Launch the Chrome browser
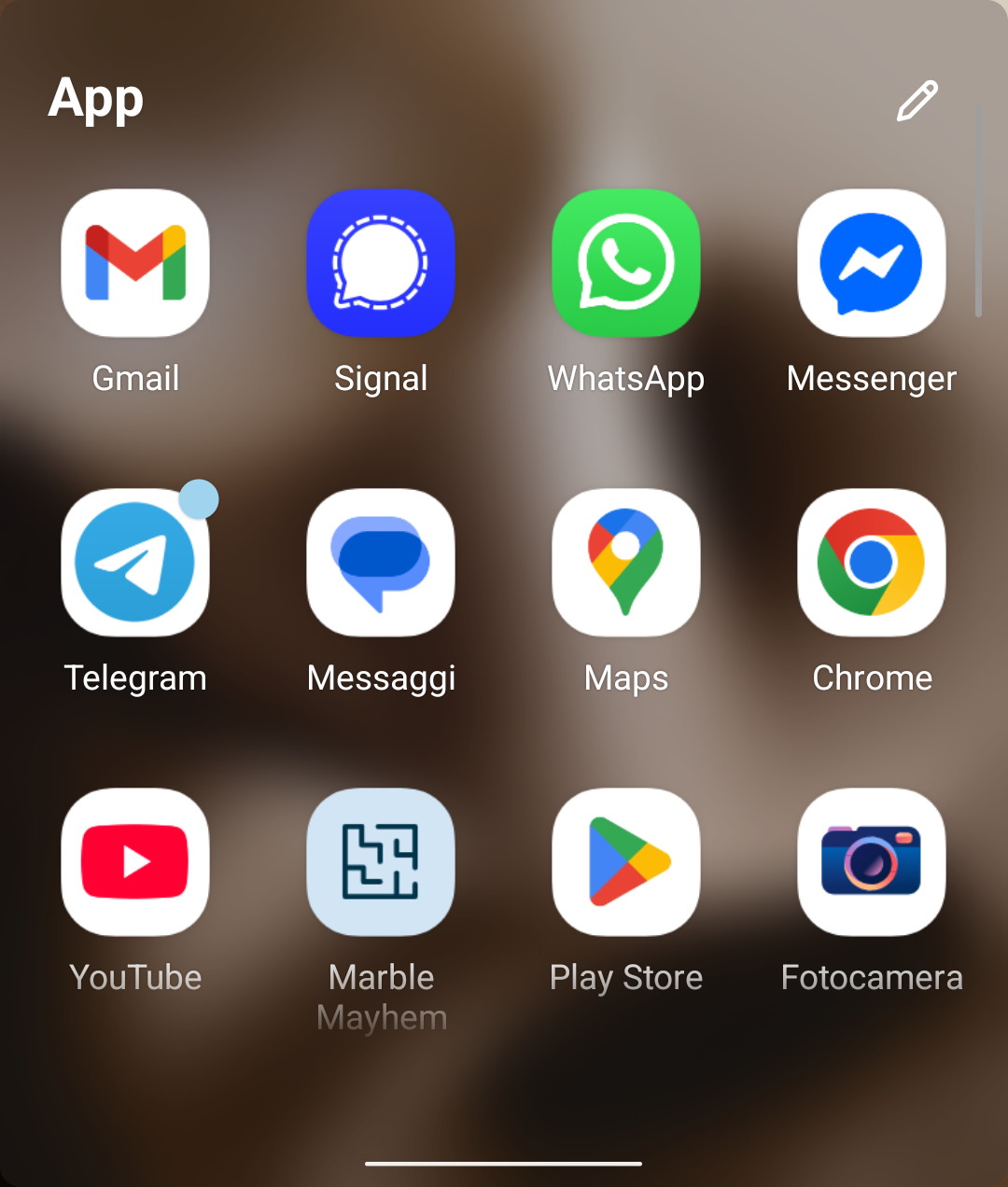The width and height of the screenshot is (1008, 1187). tap(872, 563)
